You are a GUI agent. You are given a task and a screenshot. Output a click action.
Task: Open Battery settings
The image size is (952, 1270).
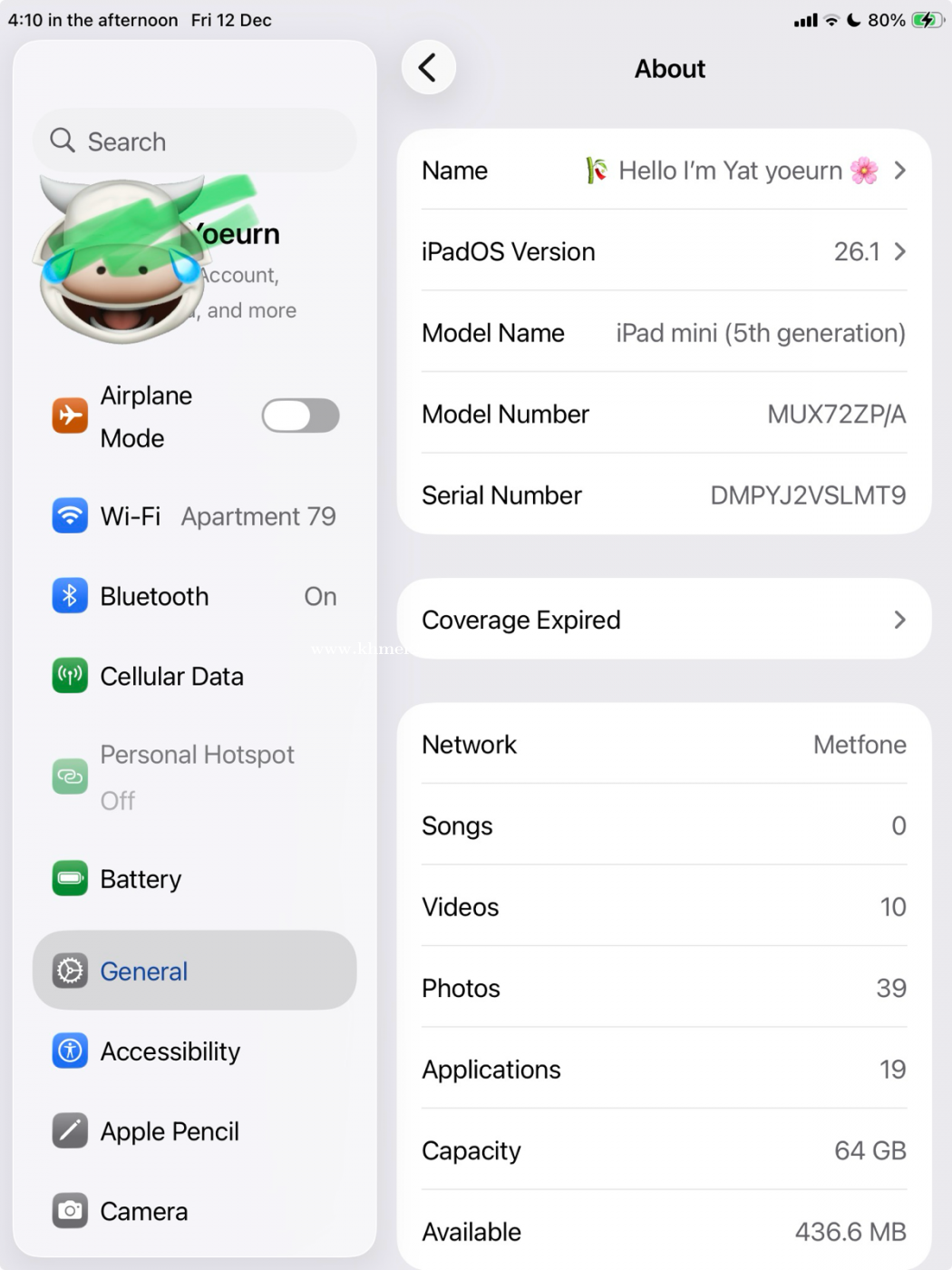pyautogui.click(x=195, y=879)
